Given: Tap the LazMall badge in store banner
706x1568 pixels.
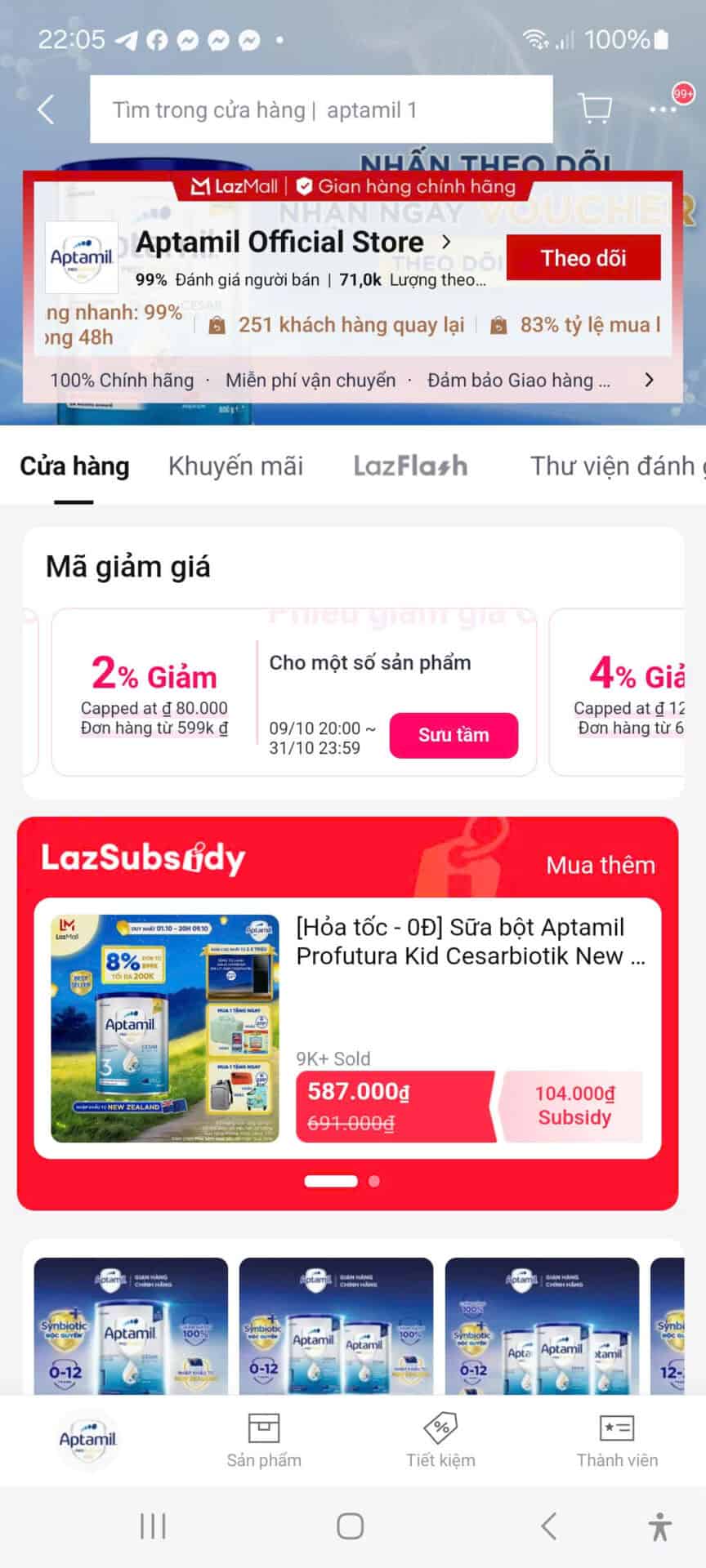Looking at the screenshot, I should pyautogui.click(x=235, y=186).
